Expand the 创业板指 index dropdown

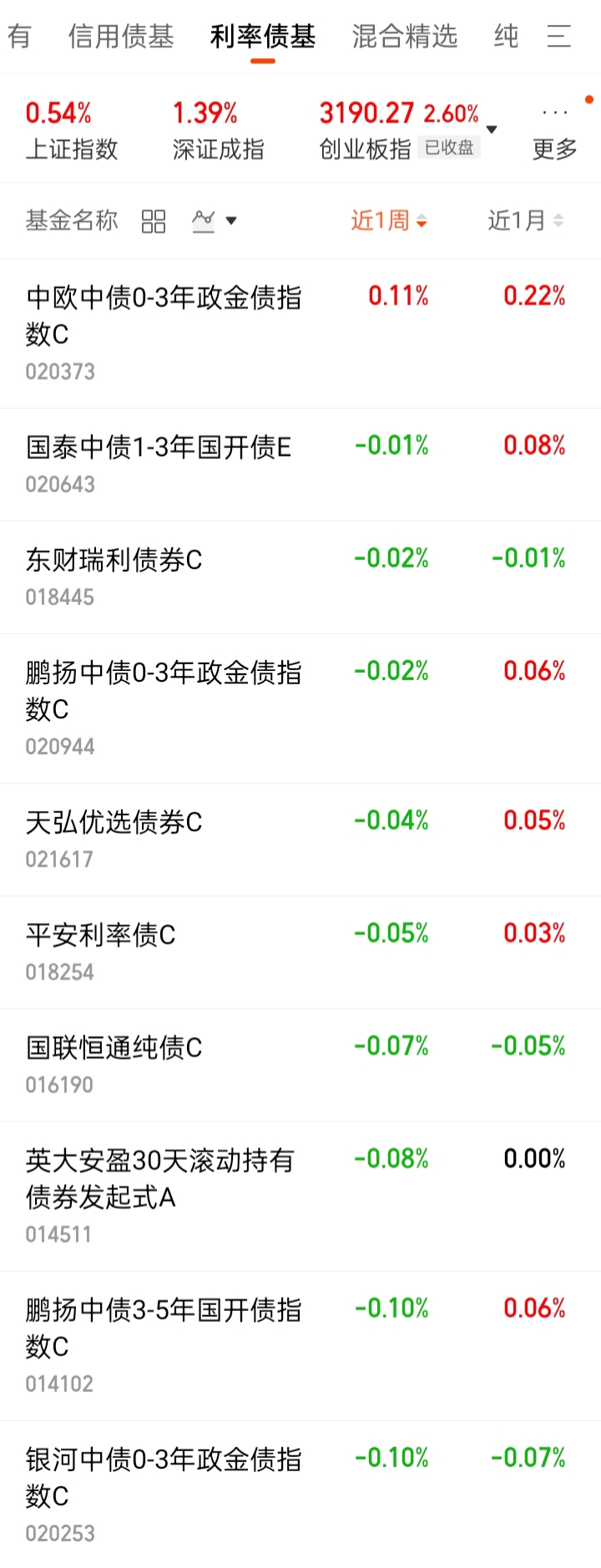[492, 129]
